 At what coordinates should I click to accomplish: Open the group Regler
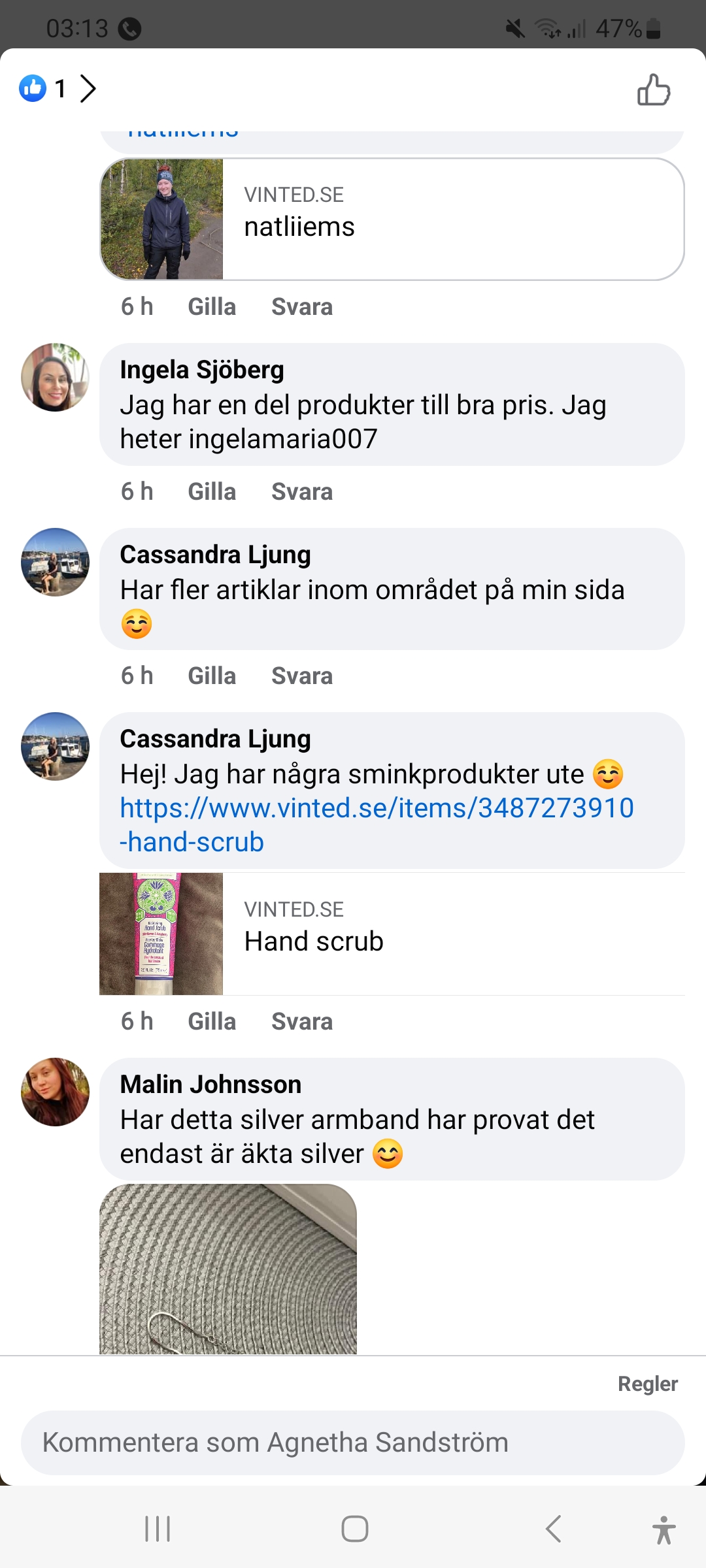(x=647, y=1384)
